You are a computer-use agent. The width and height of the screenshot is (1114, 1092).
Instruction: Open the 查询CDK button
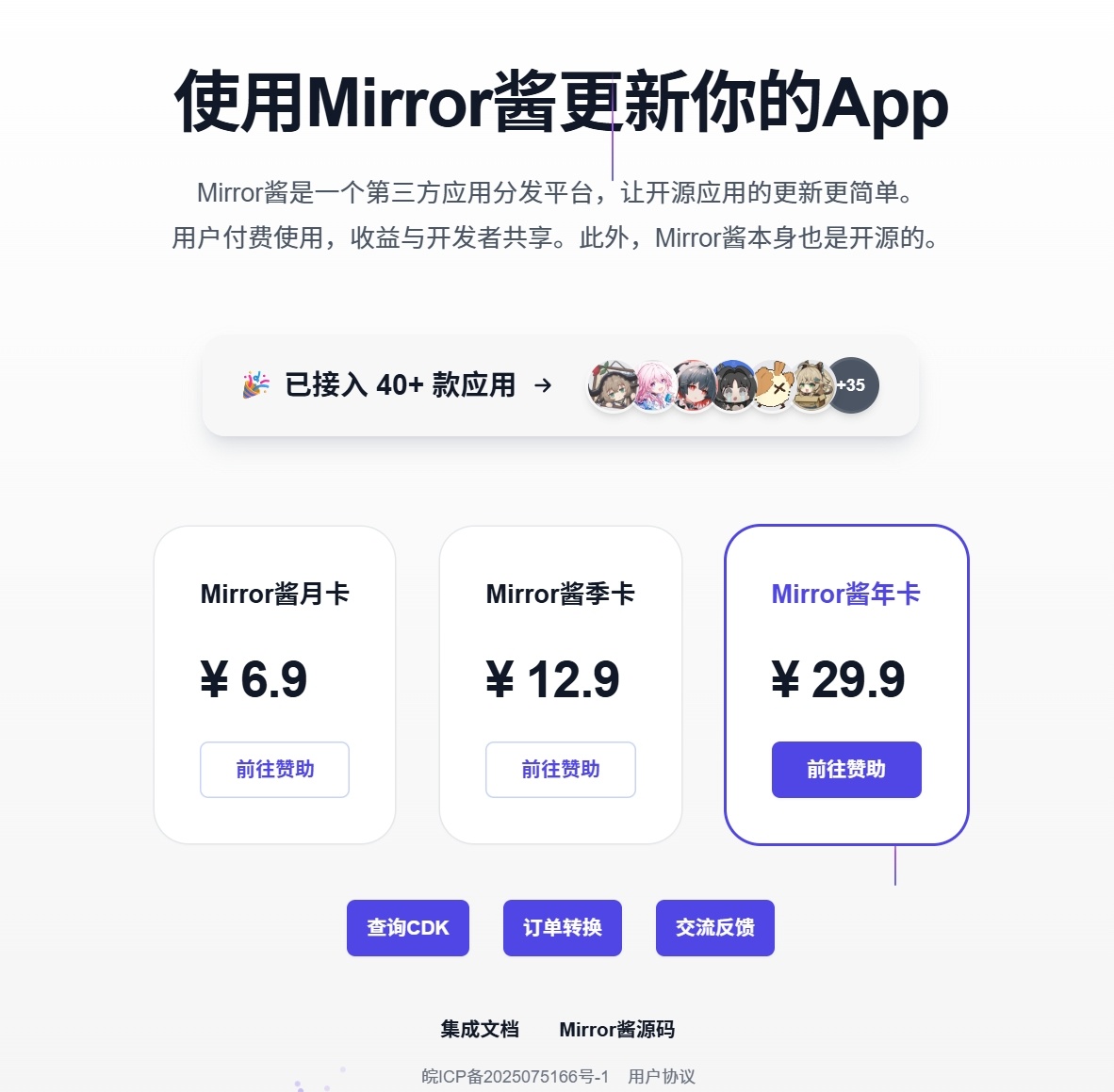tap(407, 927)
